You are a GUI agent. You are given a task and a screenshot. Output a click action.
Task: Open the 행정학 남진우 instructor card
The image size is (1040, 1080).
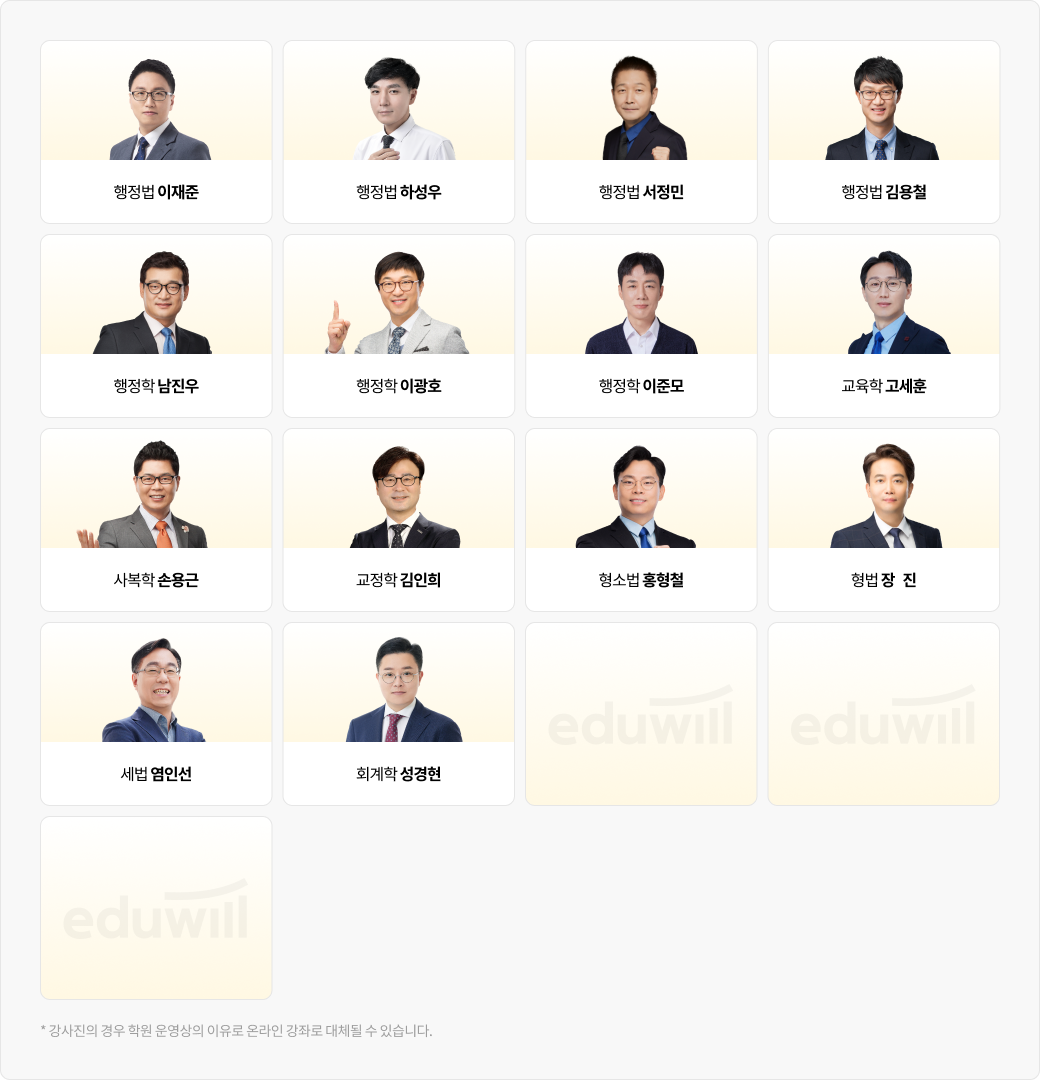(x=156, y=326)
